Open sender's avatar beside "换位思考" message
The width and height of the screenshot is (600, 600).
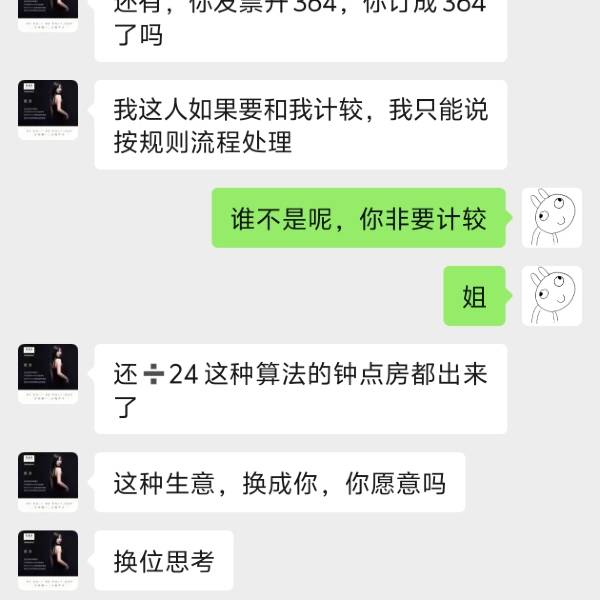tap(48, 560)
